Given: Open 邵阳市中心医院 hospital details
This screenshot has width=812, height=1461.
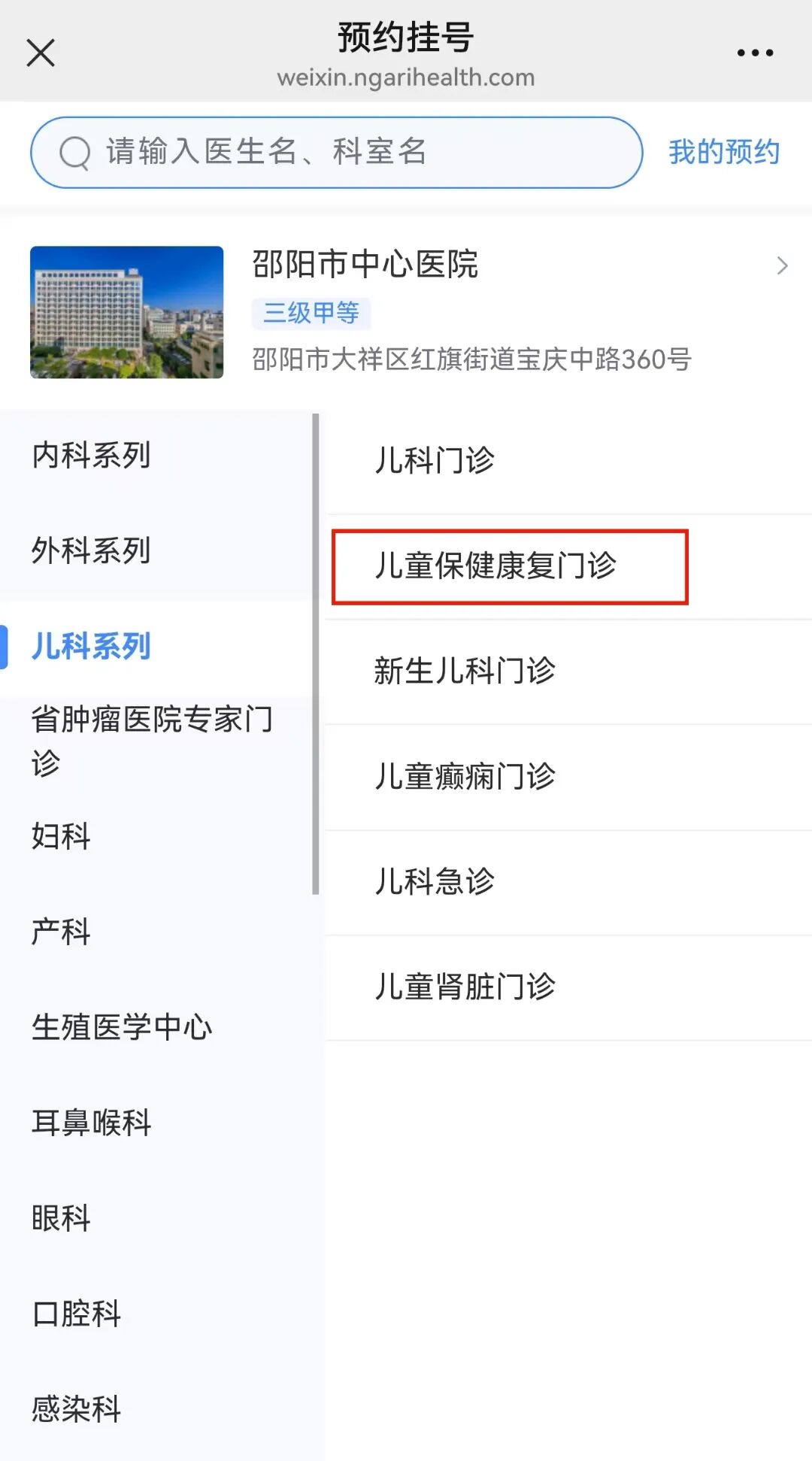Looking at the screenshot, I should click(x=406, y=311).
